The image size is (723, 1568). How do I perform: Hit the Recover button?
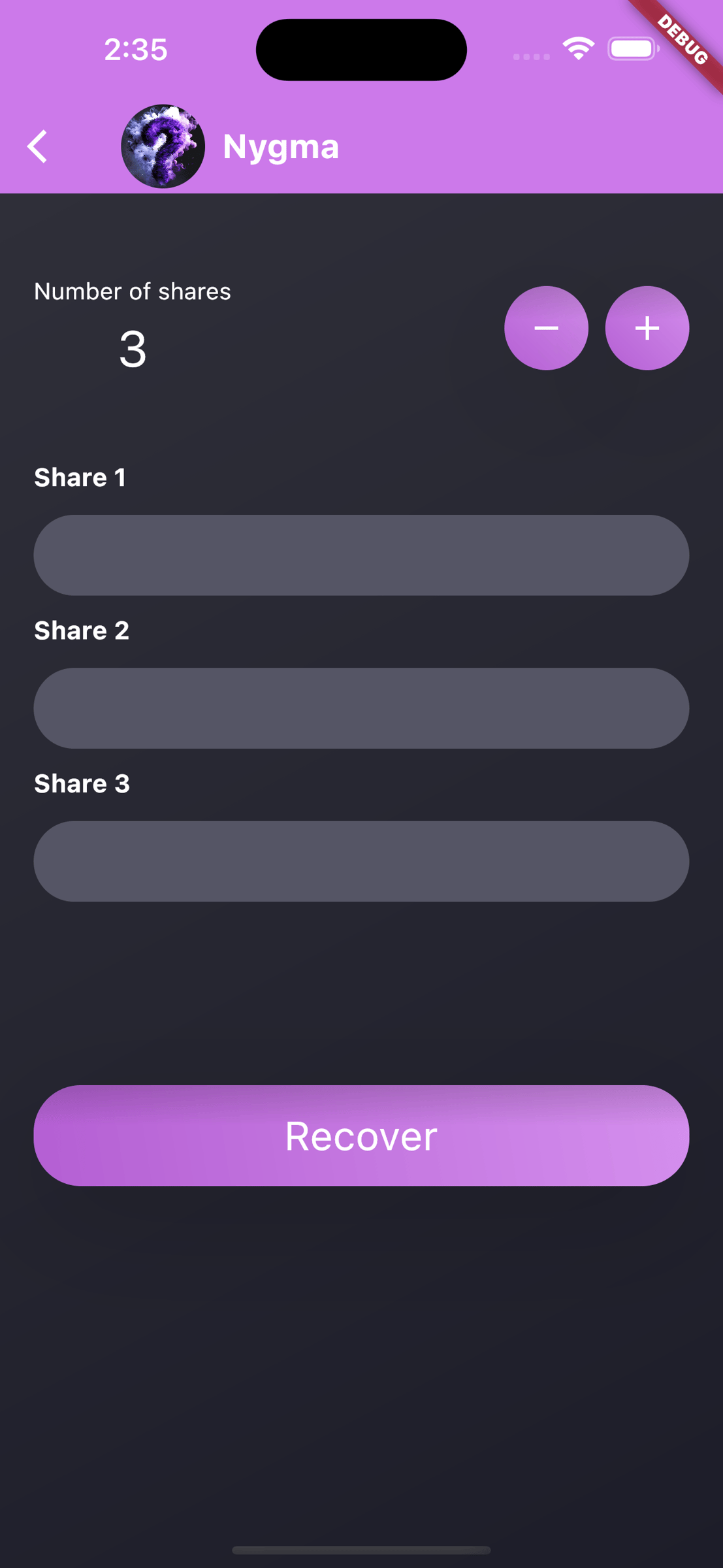coord(361,1135)
